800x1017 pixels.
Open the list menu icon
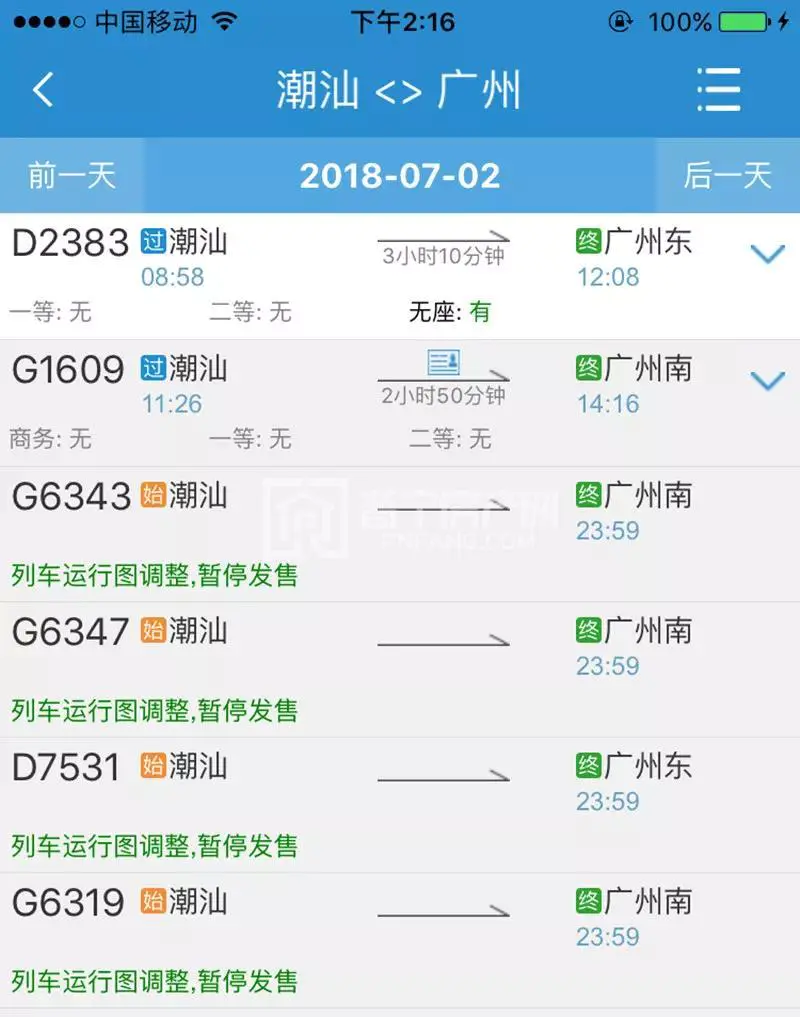coord(719,91)
